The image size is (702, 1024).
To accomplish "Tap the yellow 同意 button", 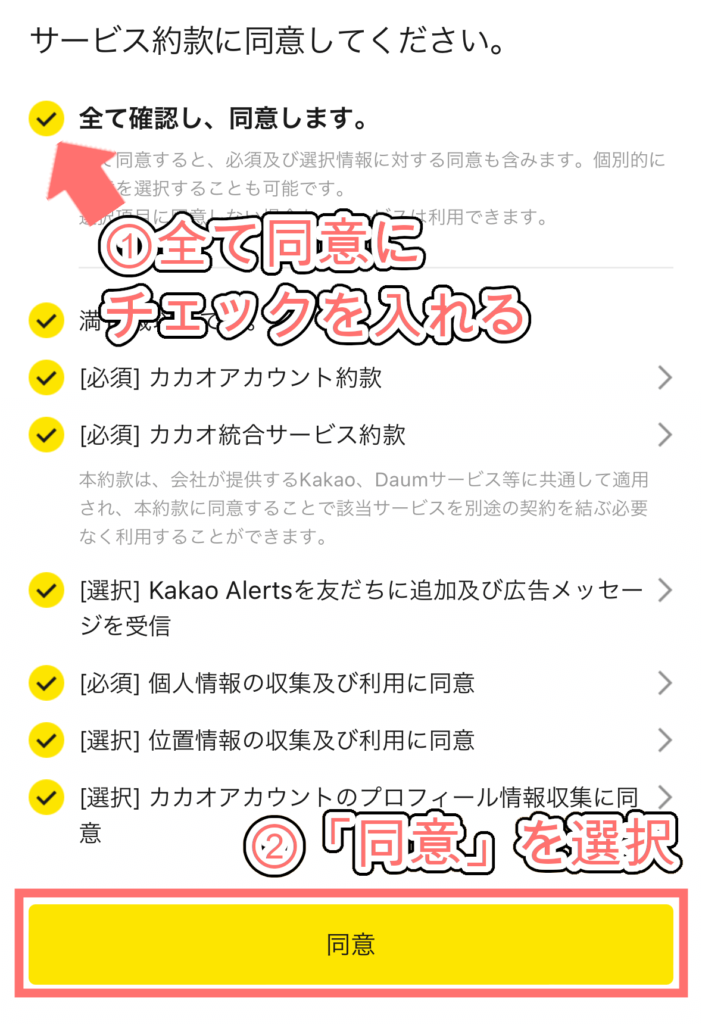I will click(350, 944).
